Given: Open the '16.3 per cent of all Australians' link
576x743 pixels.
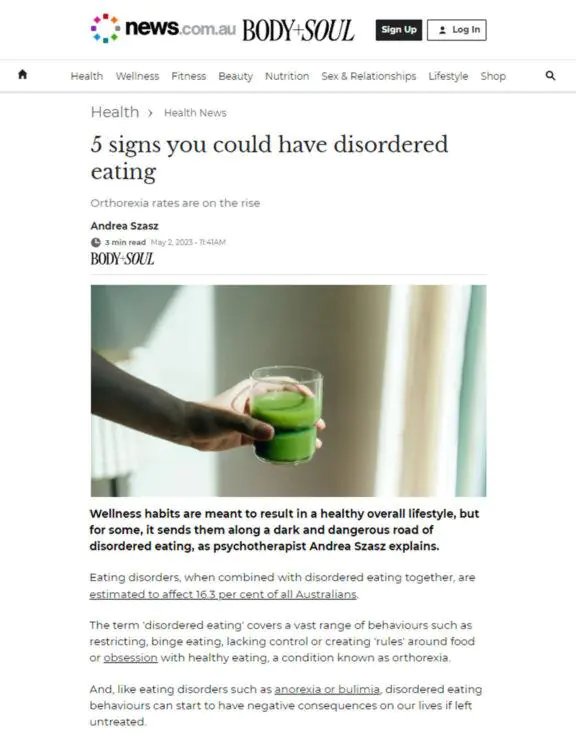Looking at the screenshot, I should coord(223,594).
